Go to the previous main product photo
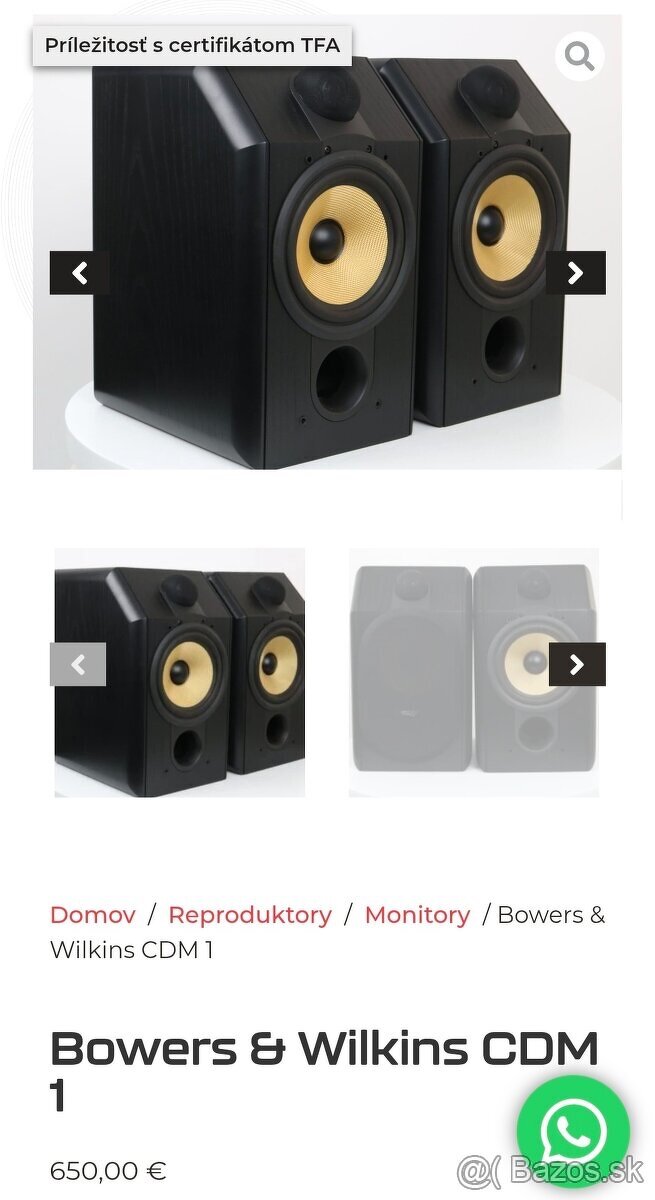The image size is (655, 1200). coord(79,273)
